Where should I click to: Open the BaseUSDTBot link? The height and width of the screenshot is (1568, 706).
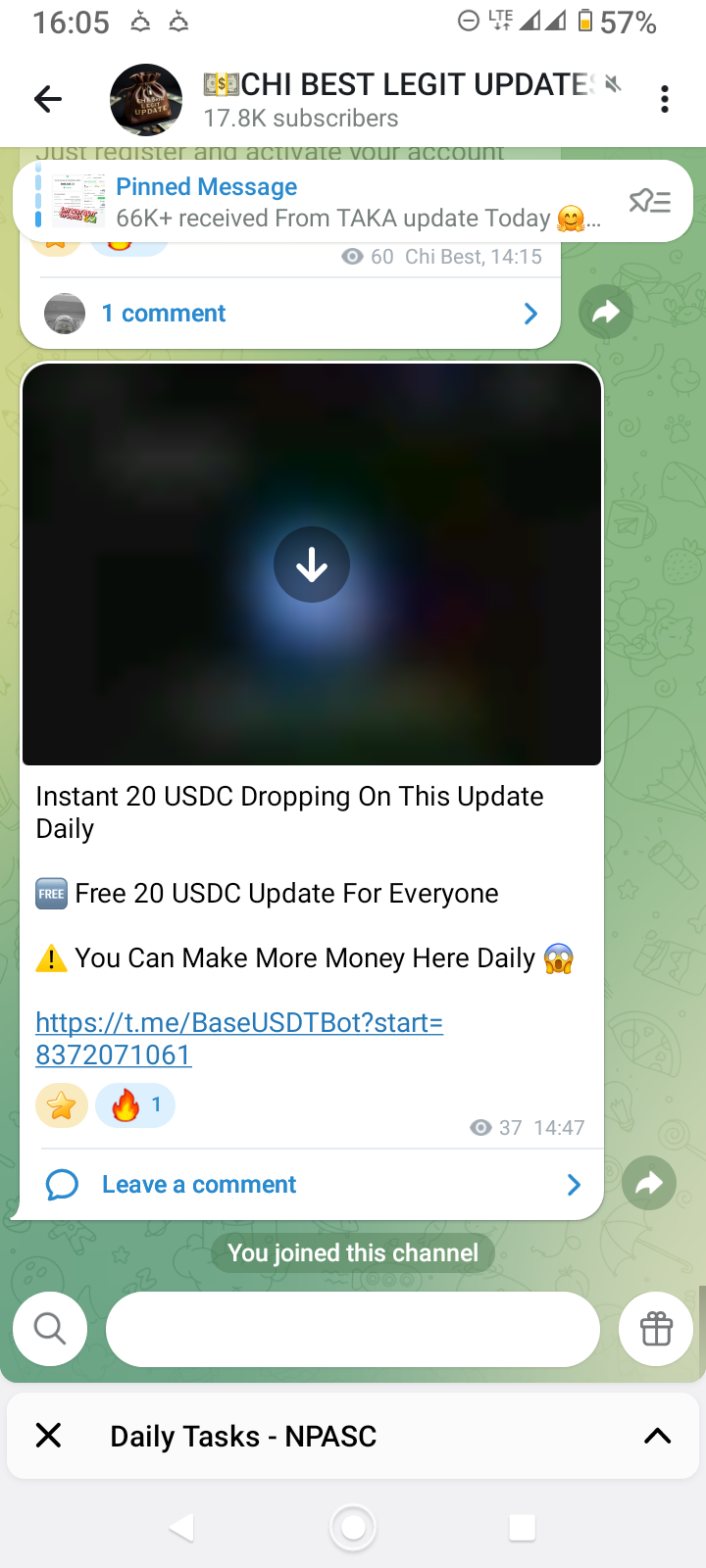(238, 1038)
